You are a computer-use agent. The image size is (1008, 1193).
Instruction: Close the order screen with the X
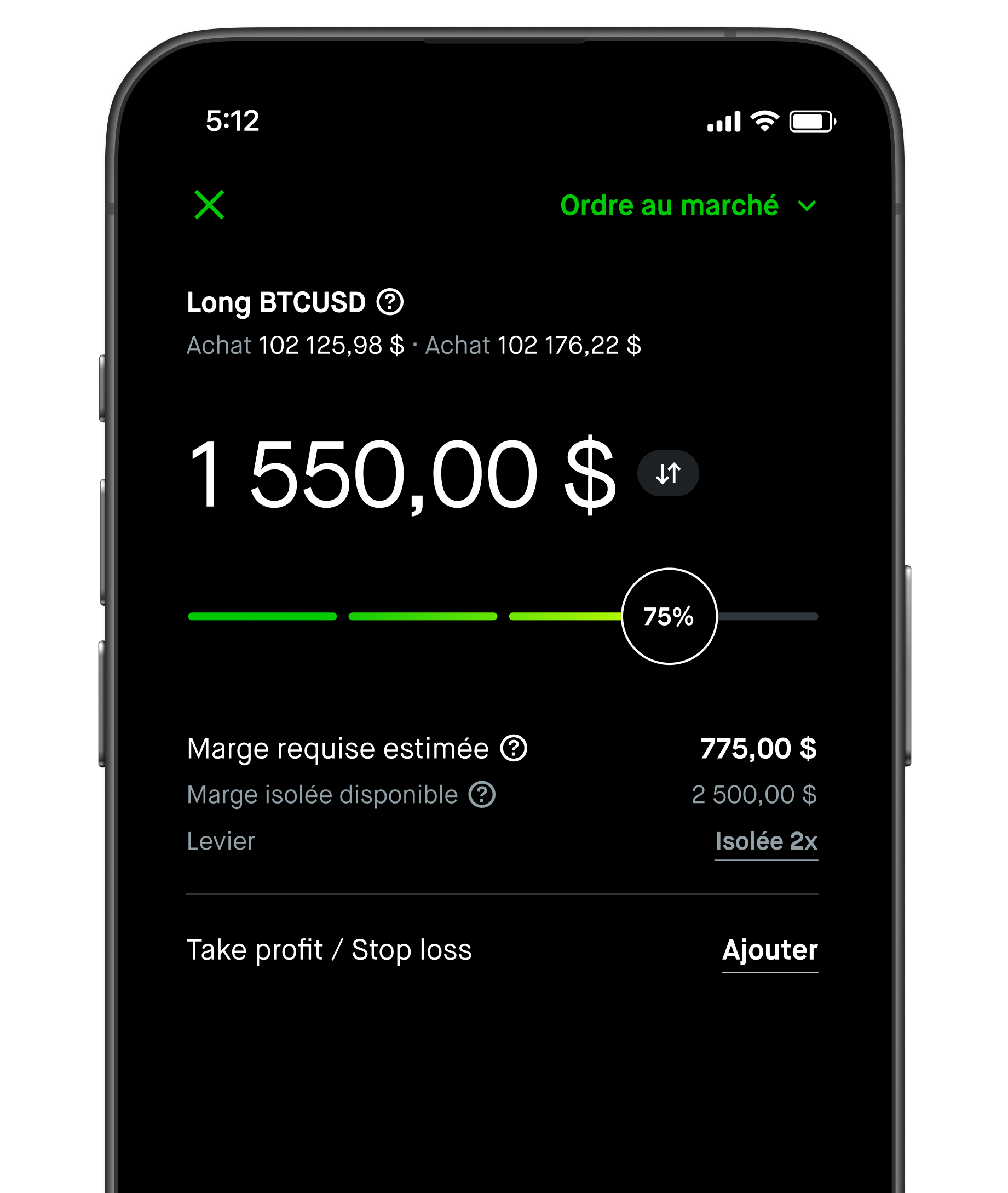tap(209, 205)
